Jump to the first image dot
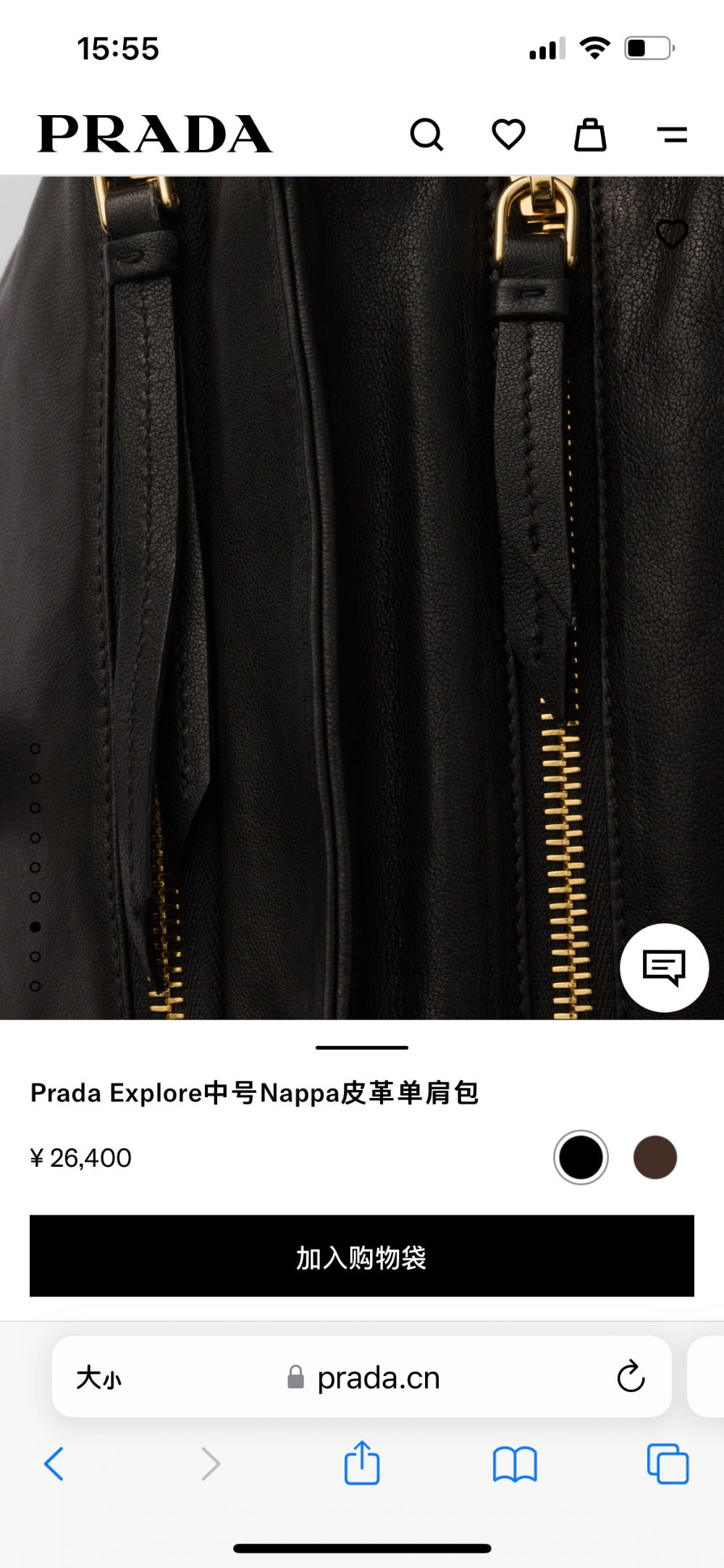724x1568 pixels. (35, 749)
